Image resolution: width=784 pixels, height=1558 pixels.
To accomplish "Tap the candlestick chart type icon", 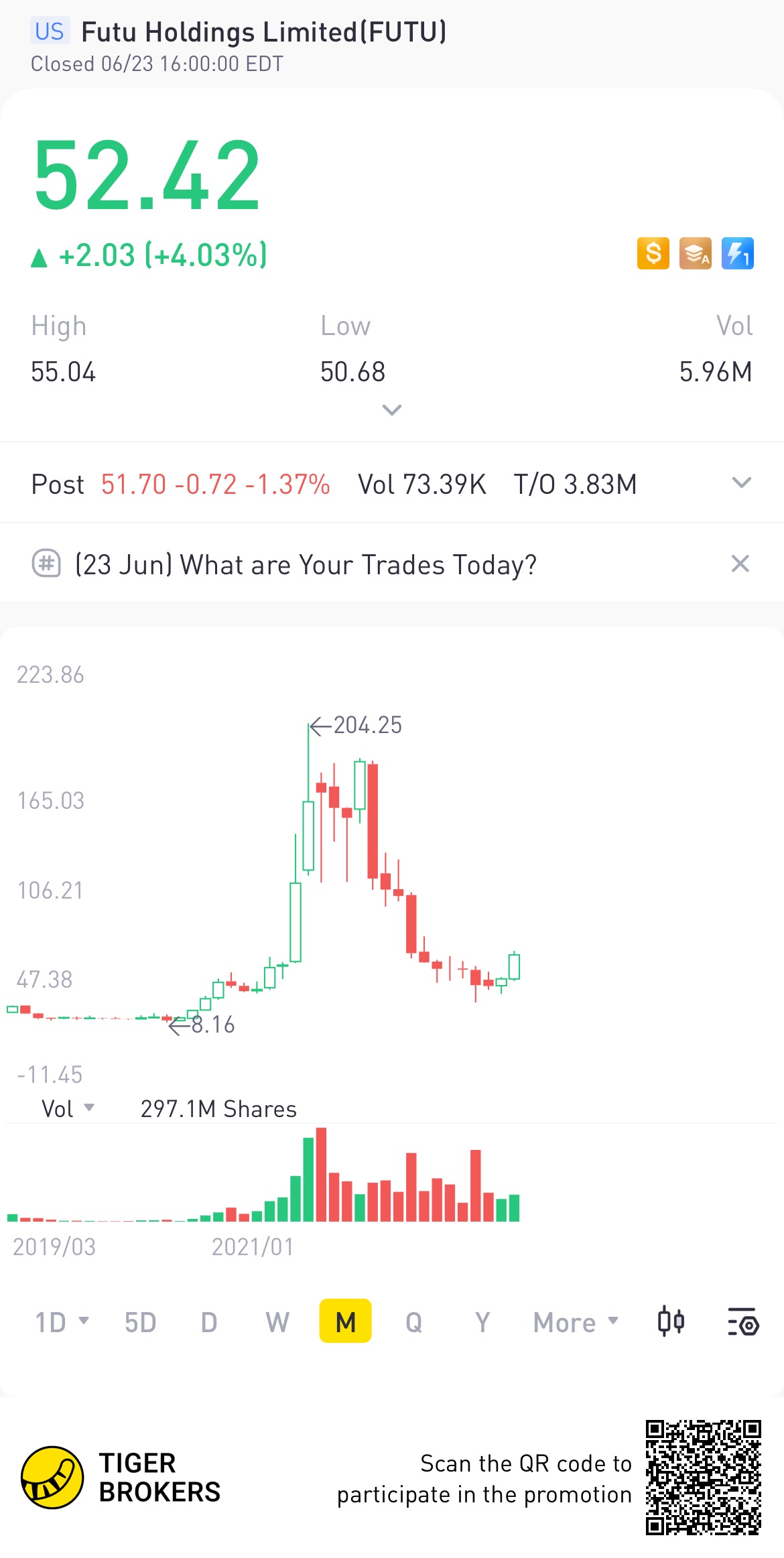I will tap(671, 1321).
